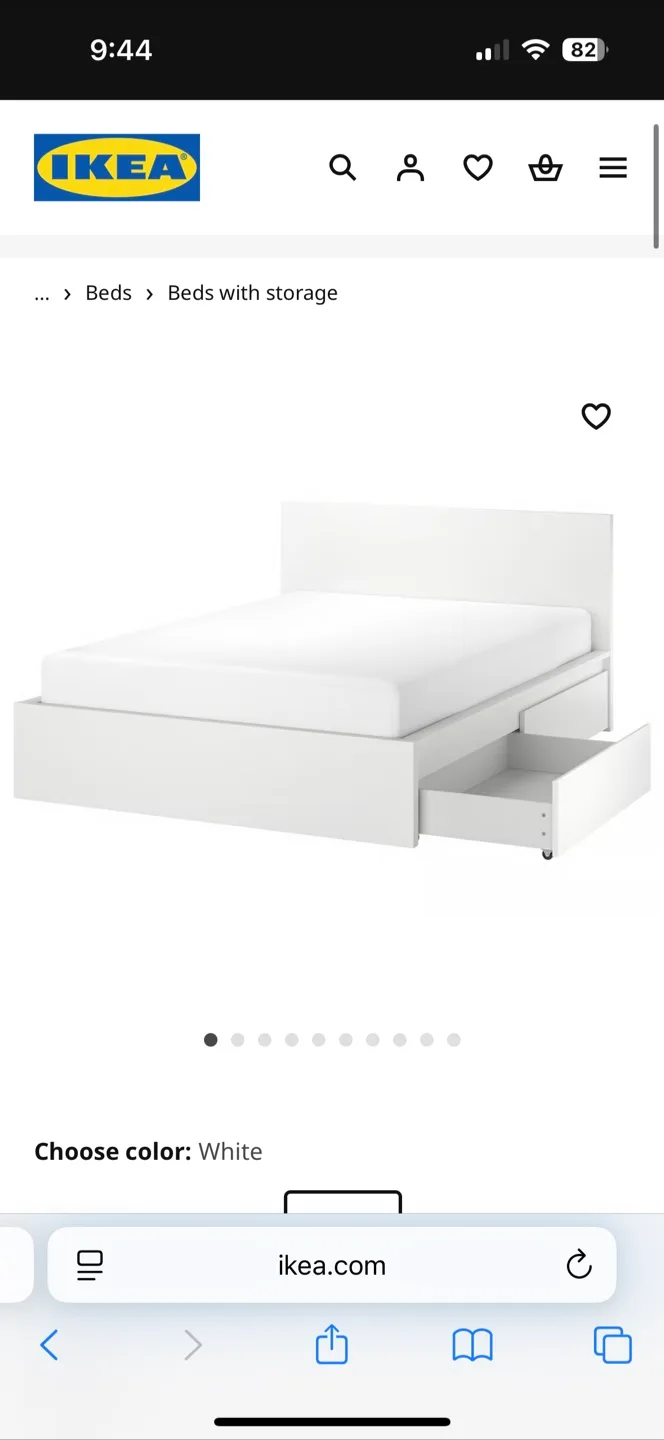Share this page
This screenshot has height=1440, width=664.
[332, 1345]
